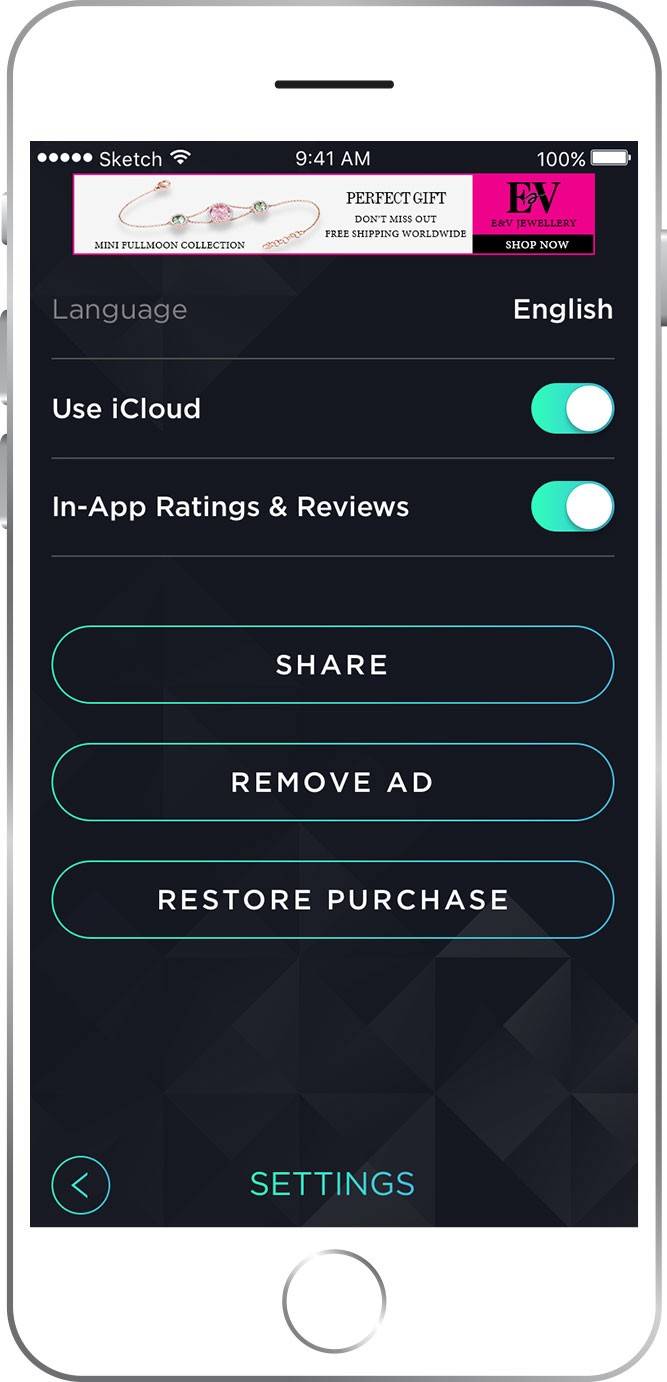Select Remove Ad
The height and width of the screenshot is (1382, 667).
pyautogui.click(x=332, y=782)
